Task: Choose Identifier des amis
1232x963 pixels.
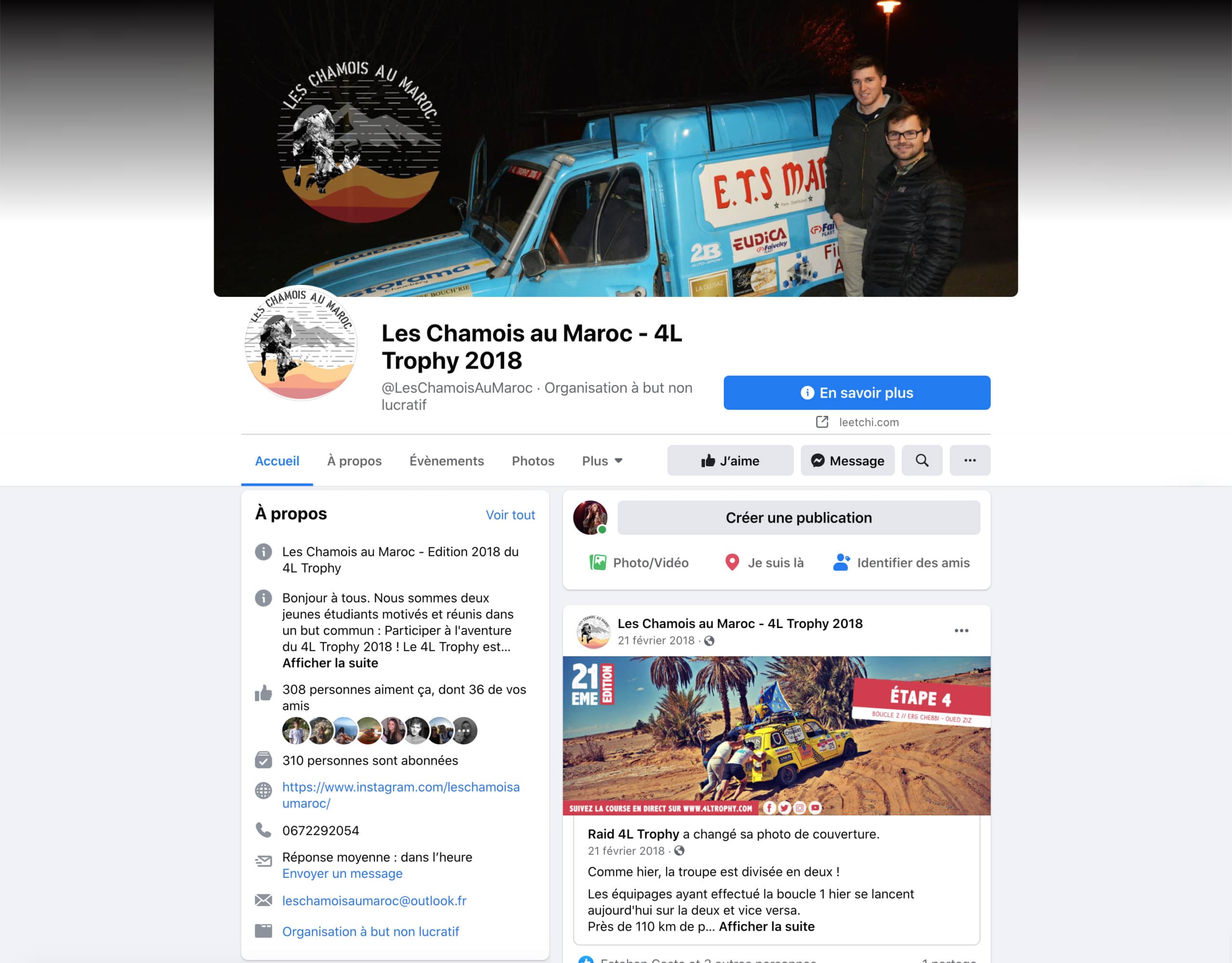Action: (x=901, y=563)
